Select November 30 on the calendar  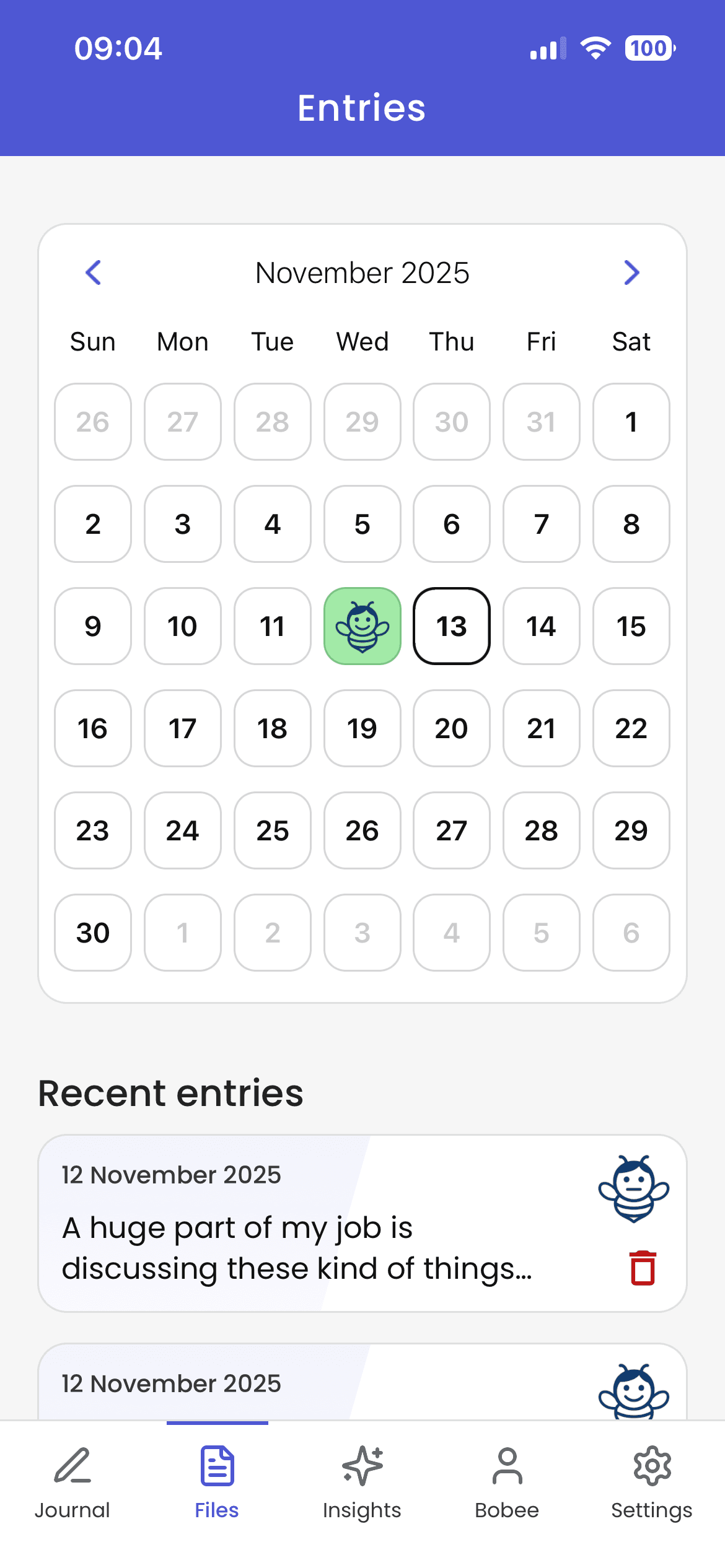[x=92, y=933]
